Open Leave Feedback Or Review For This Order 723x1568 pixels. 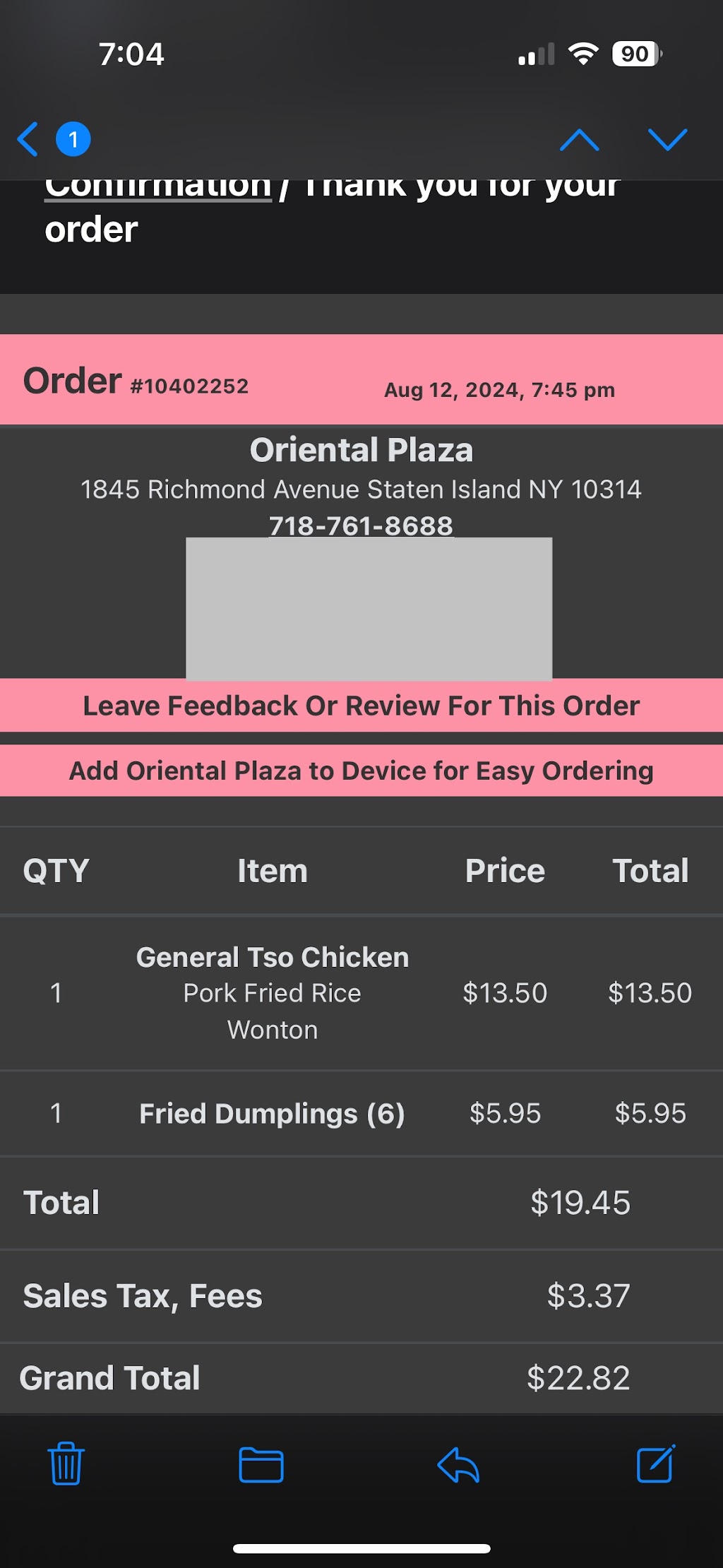click(361, 706)
